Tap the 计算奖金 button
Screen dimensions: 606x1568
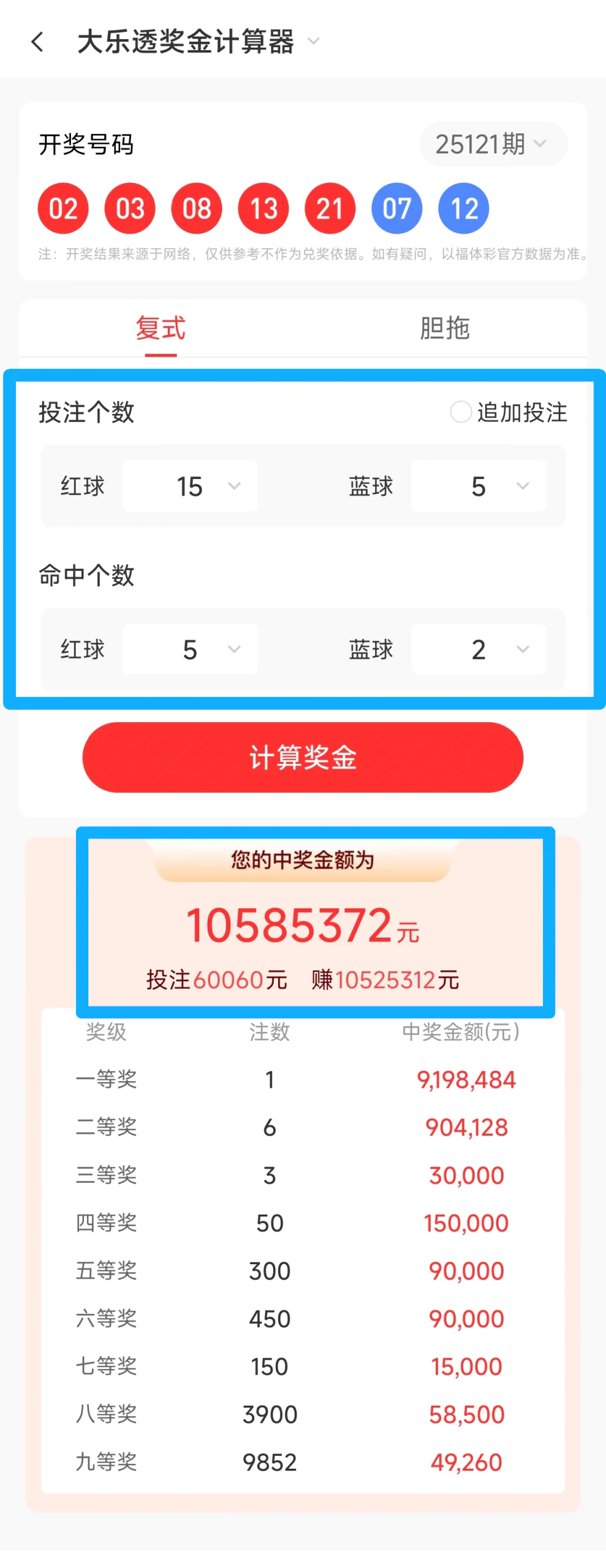click(x=303, y=757)
